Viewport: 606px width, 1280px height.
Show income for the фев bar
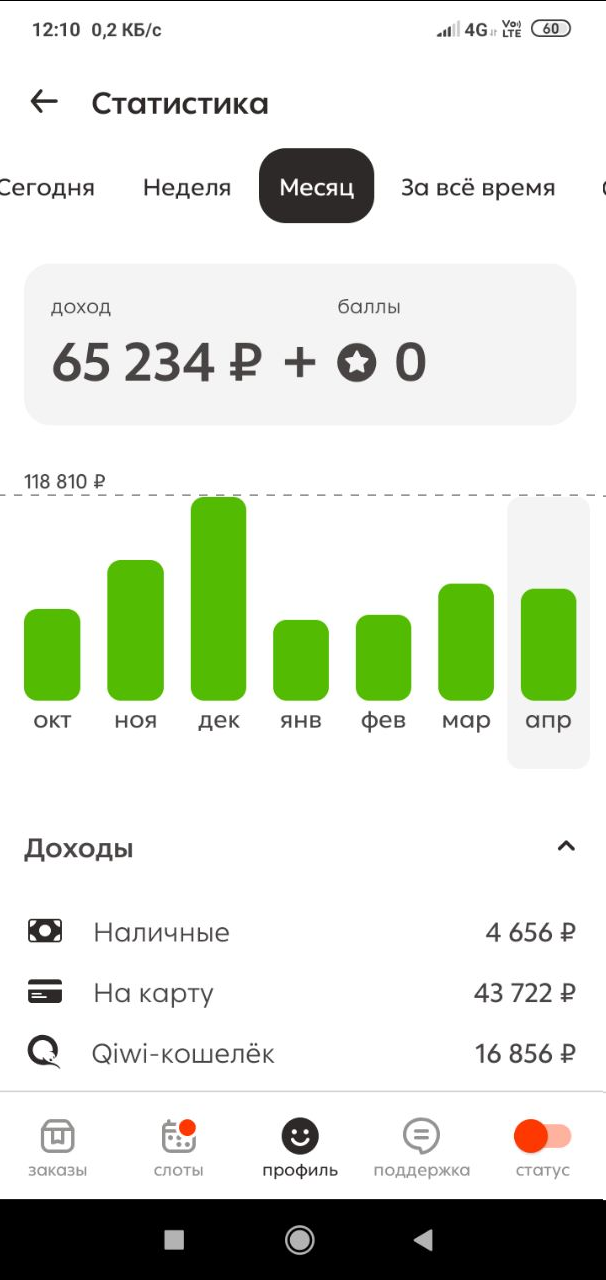coord(383,658)
